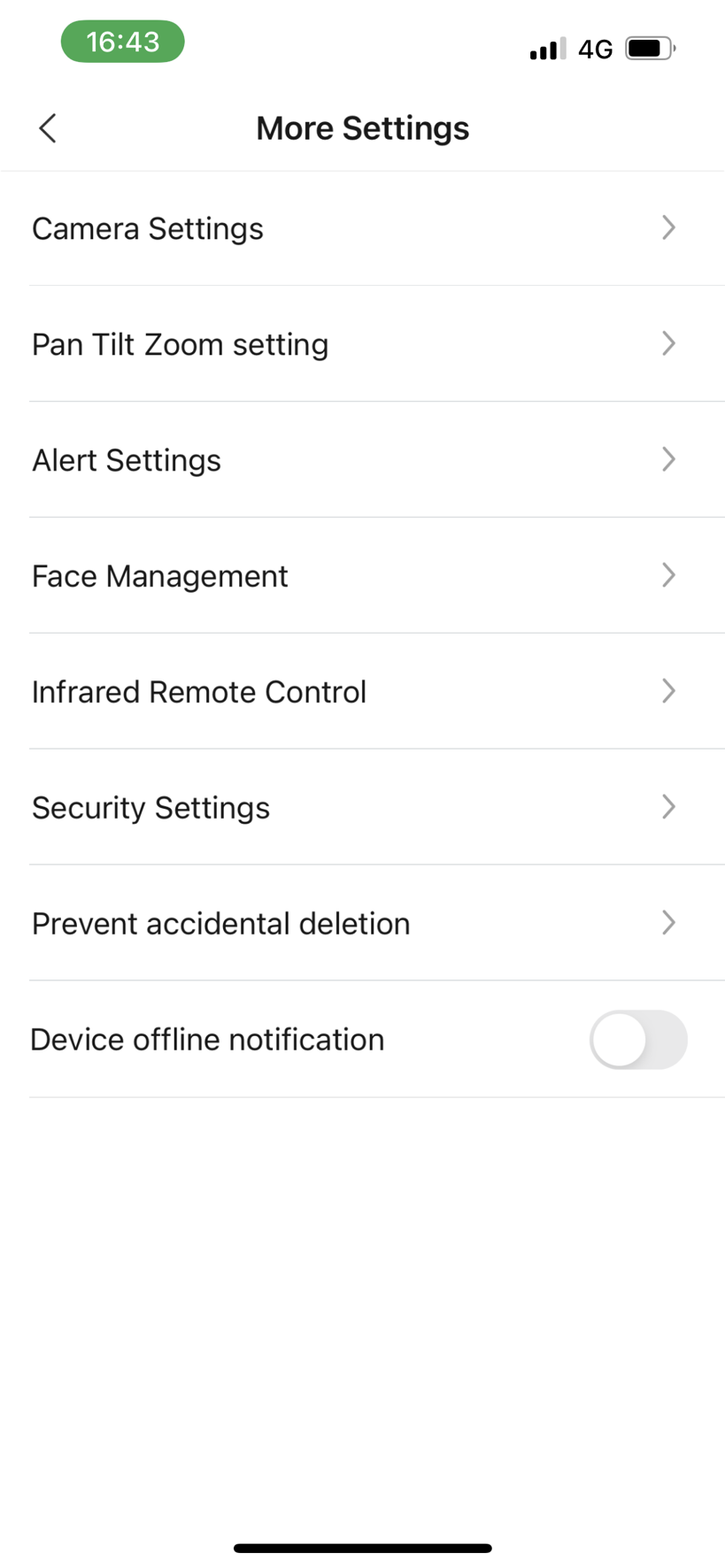
Task: Go back from More Settings
Action: coord(48,128)
